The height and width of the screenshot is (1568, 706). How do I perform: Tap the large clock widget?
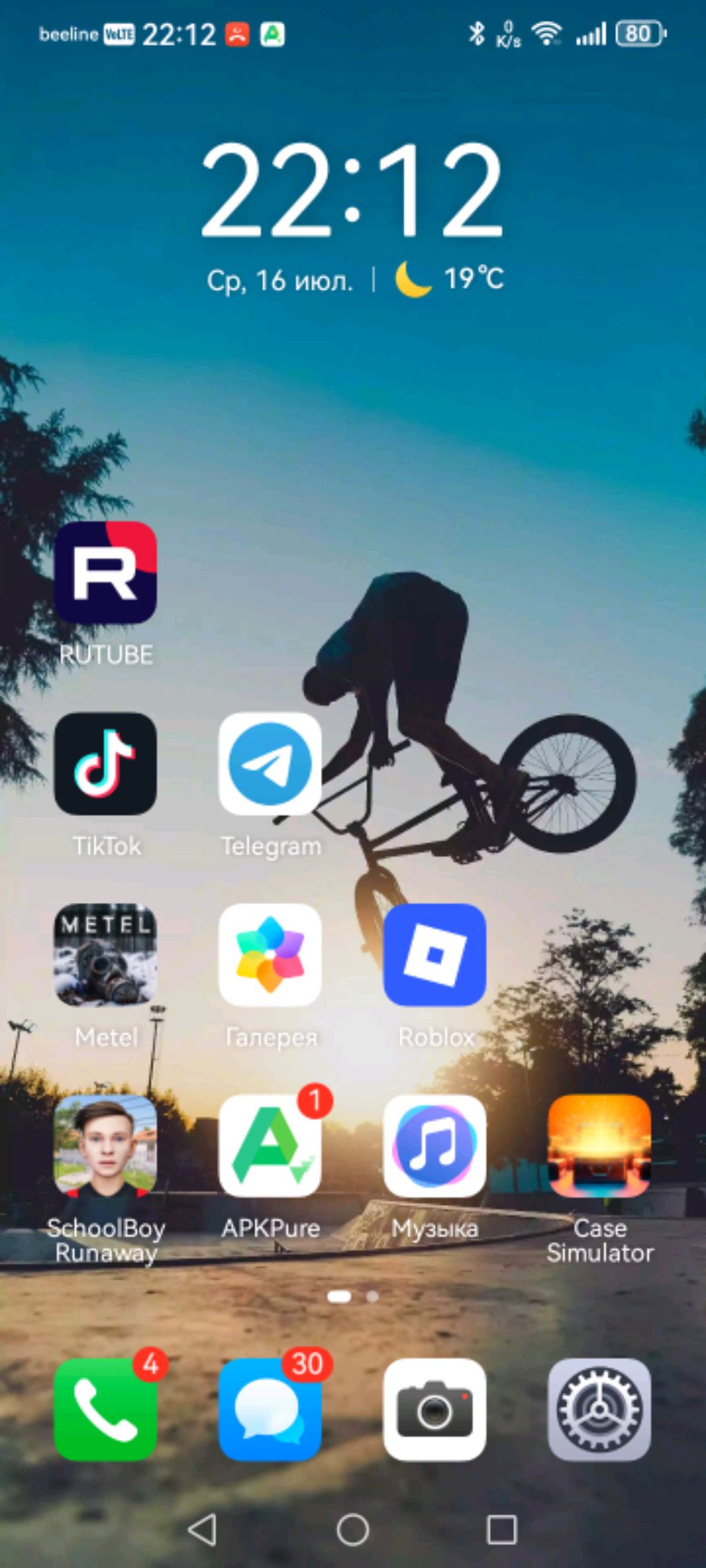coord(352,190)
